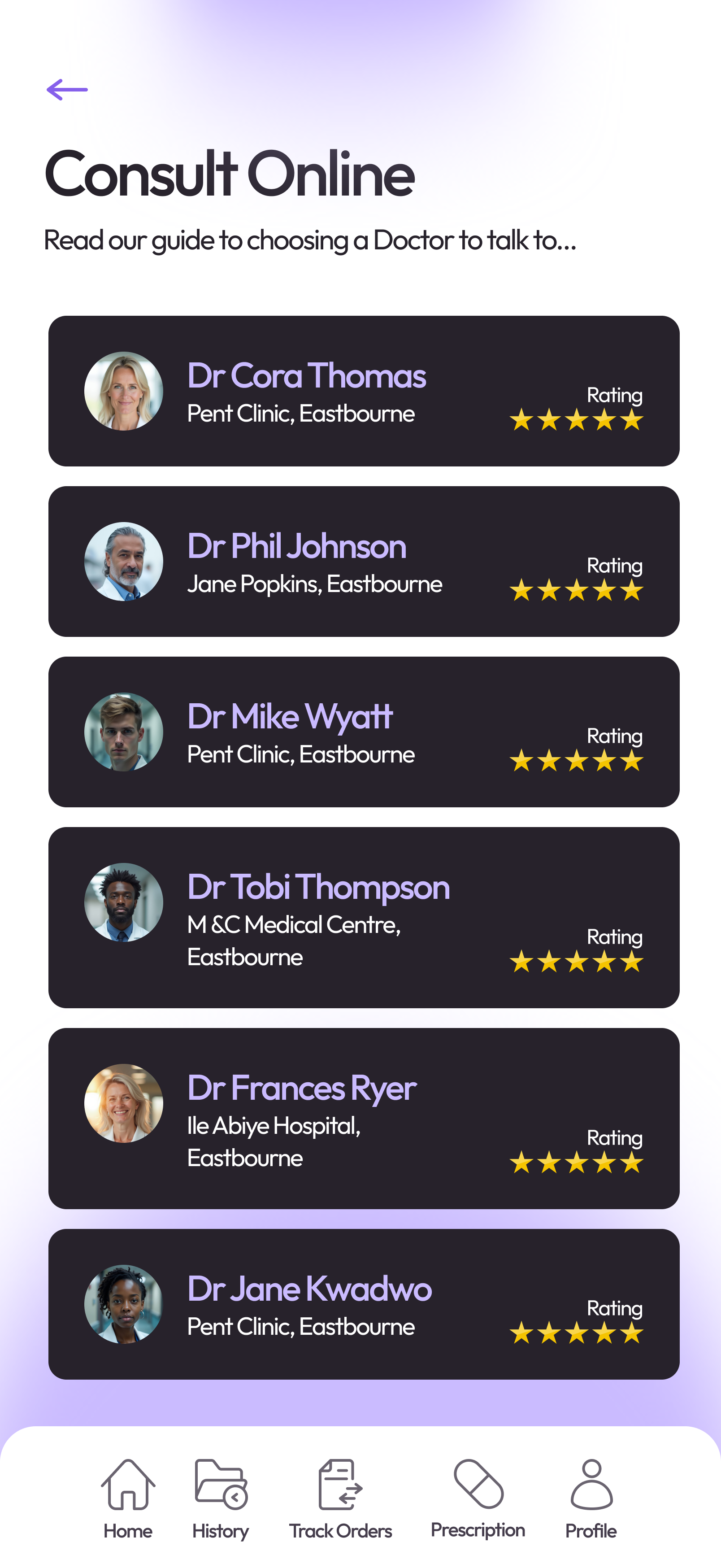Select Dr Phil Johnson for consultation
The width and height of the screenshot is (721, 1568).
[363, 561]
